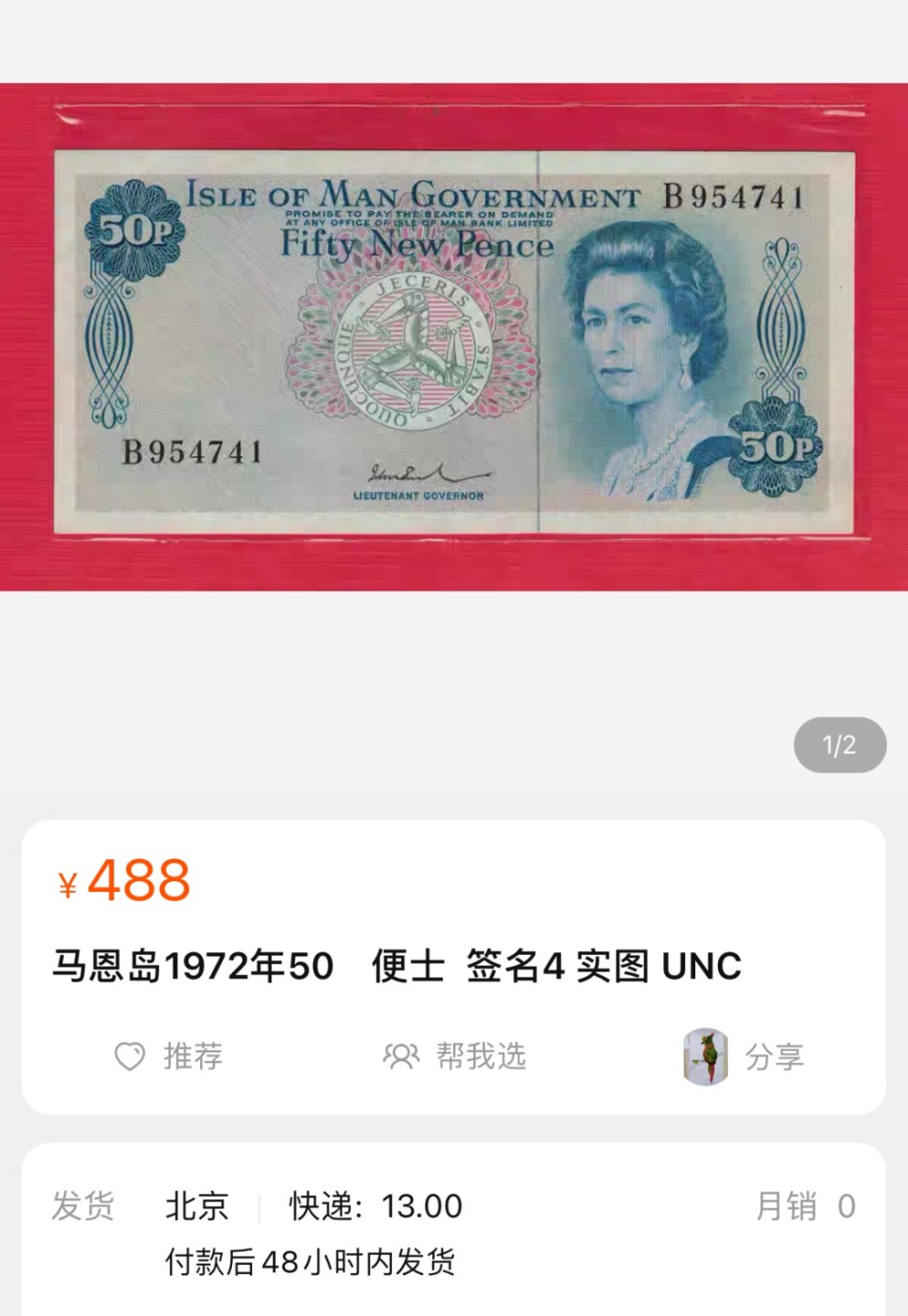
Task: Click the price ¥488
Action: [x=123, y=880]
